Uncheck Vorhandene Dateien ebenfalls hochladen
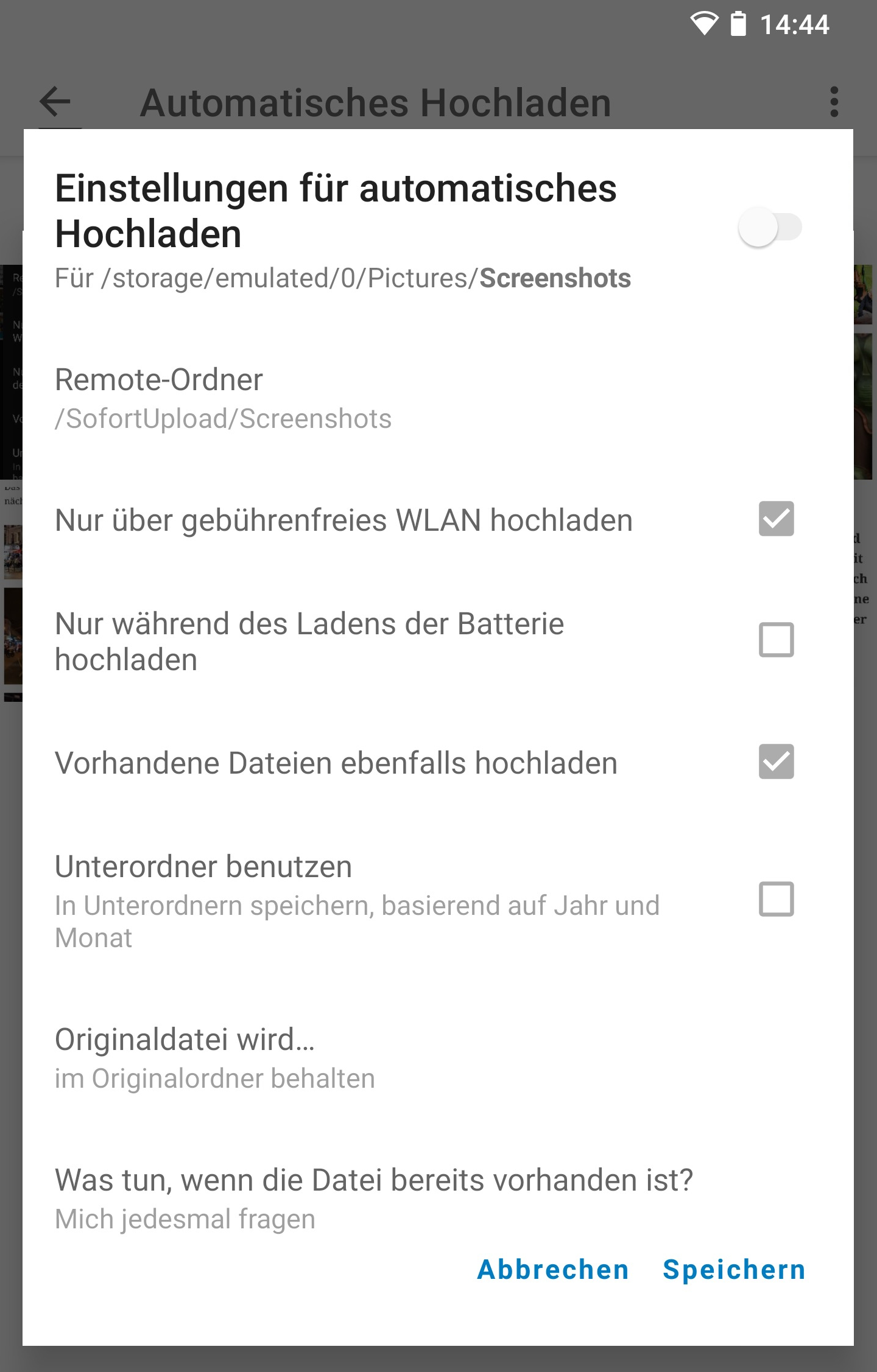This screenshot has height=1372, width=877. click(x=776, y=761)
